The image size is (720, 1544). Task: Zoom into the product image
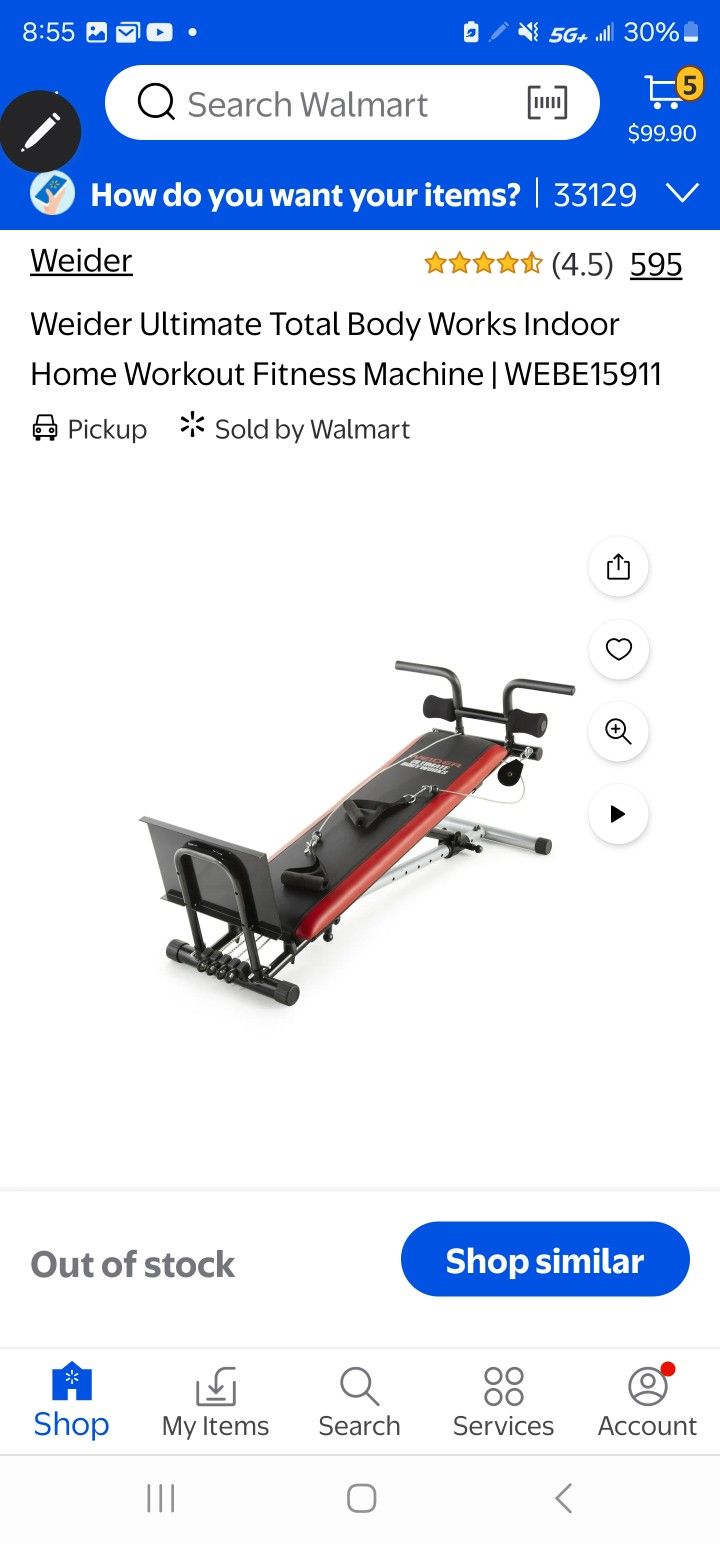[x=619, y=731]
